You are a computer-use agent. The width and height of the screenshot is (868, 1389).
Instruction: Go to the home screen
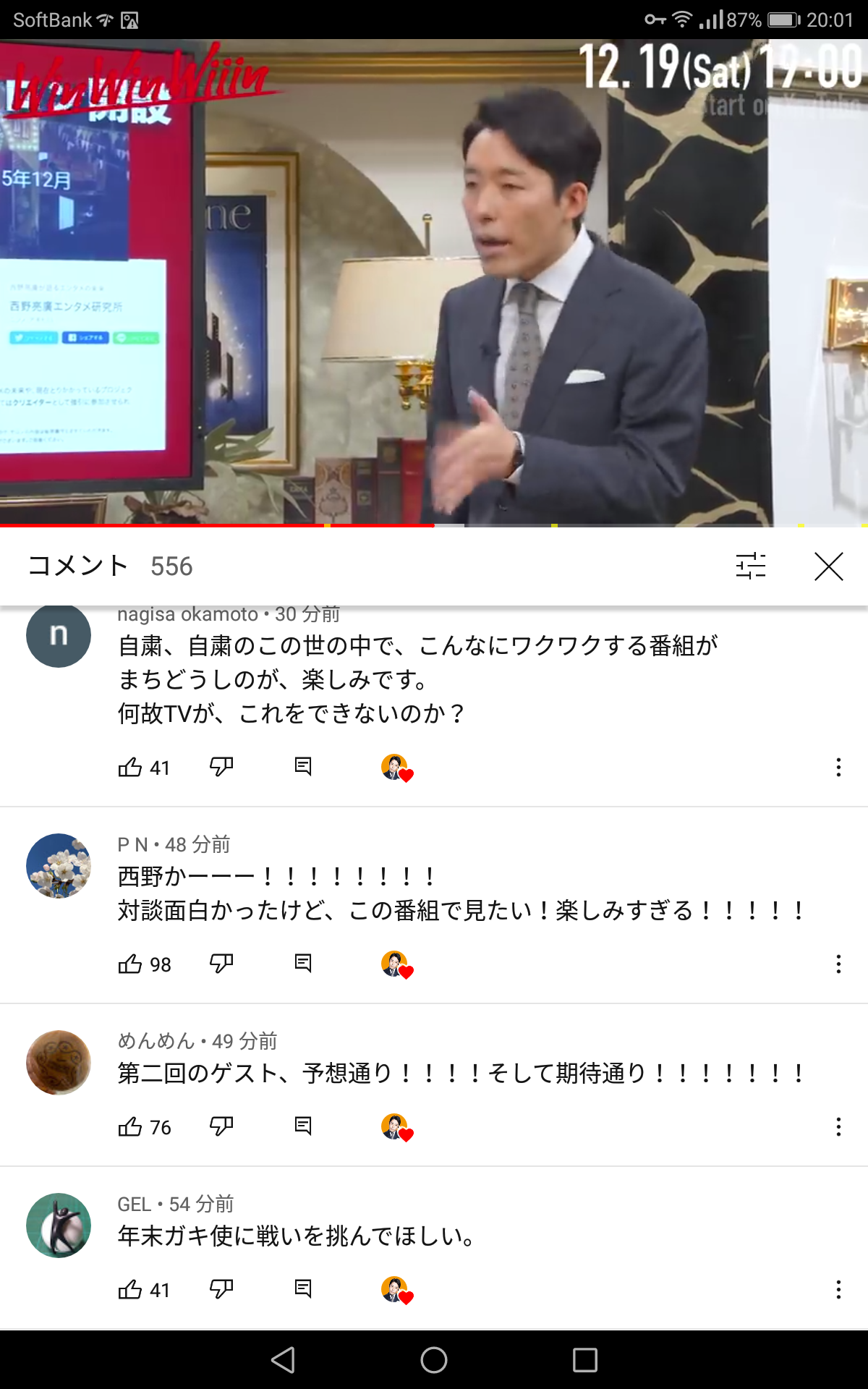click(x=434, y=1360)
